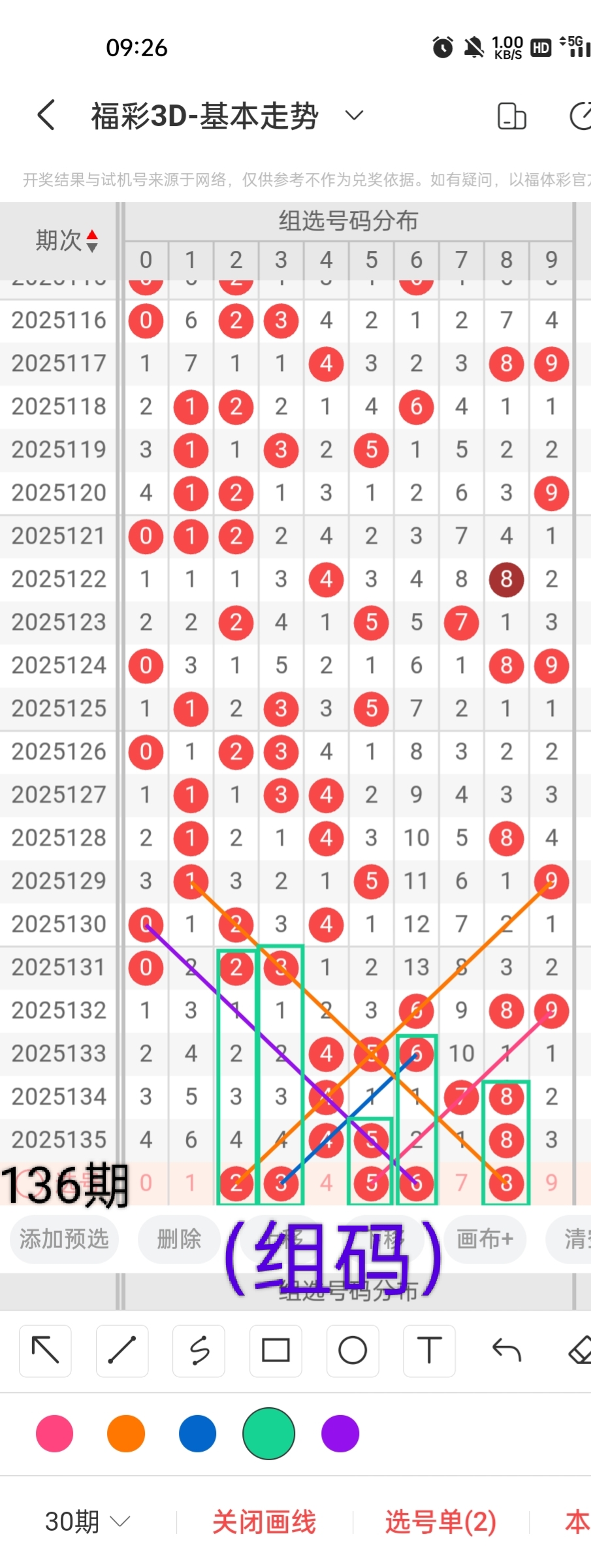Image resolution: width=591 pixels, height=1568 pixels.
Task: Tap 关闭画线 to close drawing mode
Action: 264,1522
